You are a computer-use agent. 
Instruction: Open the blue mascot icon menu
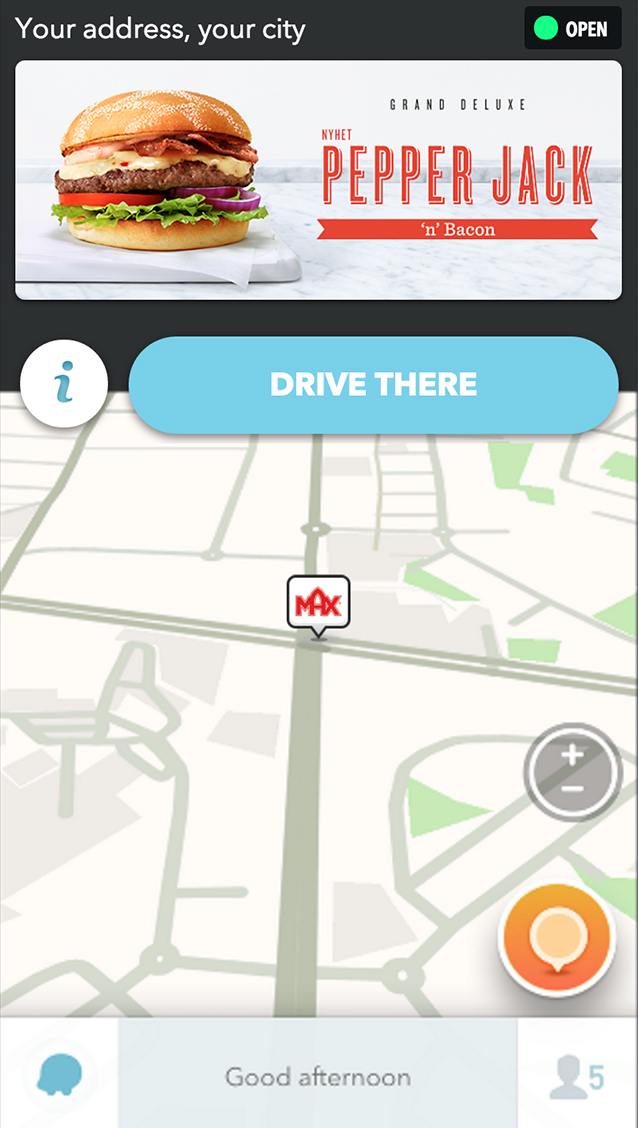tap(59, 1075)
